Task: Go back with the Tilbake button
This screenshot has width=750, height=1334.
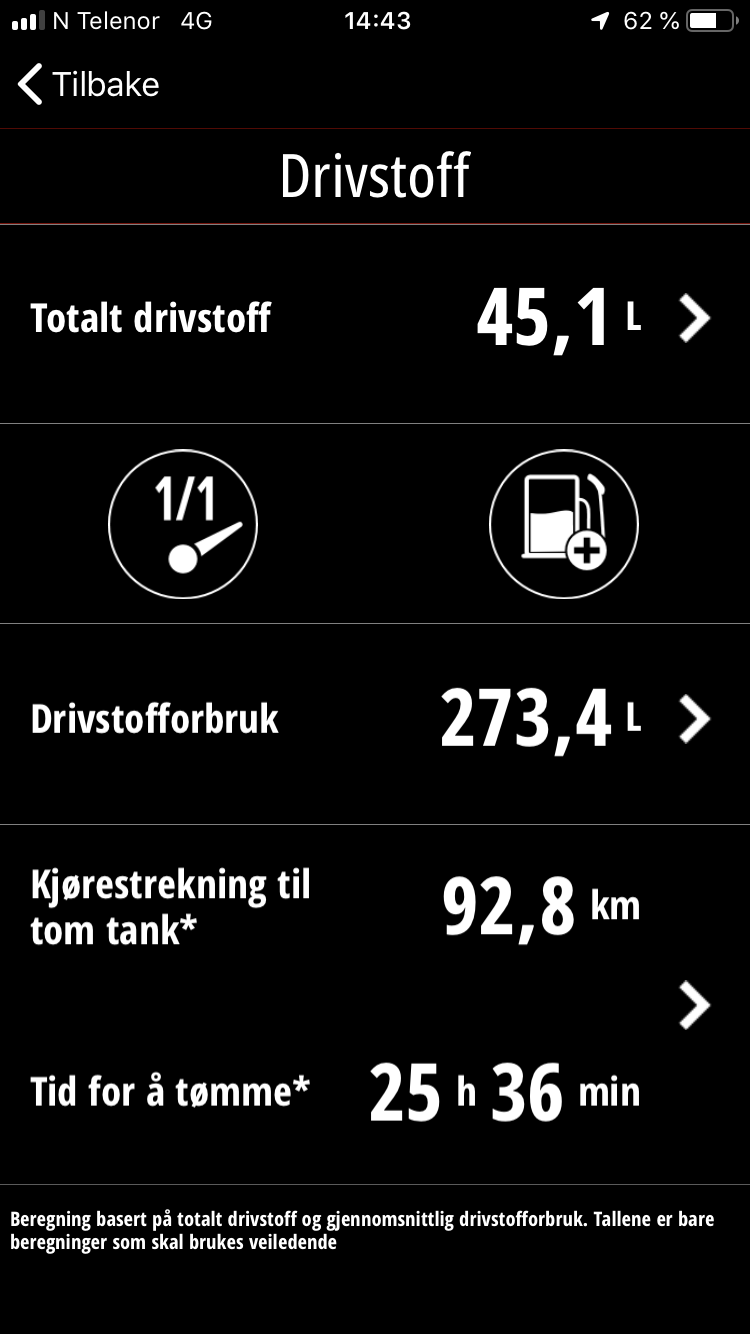Action: (88, 84)
